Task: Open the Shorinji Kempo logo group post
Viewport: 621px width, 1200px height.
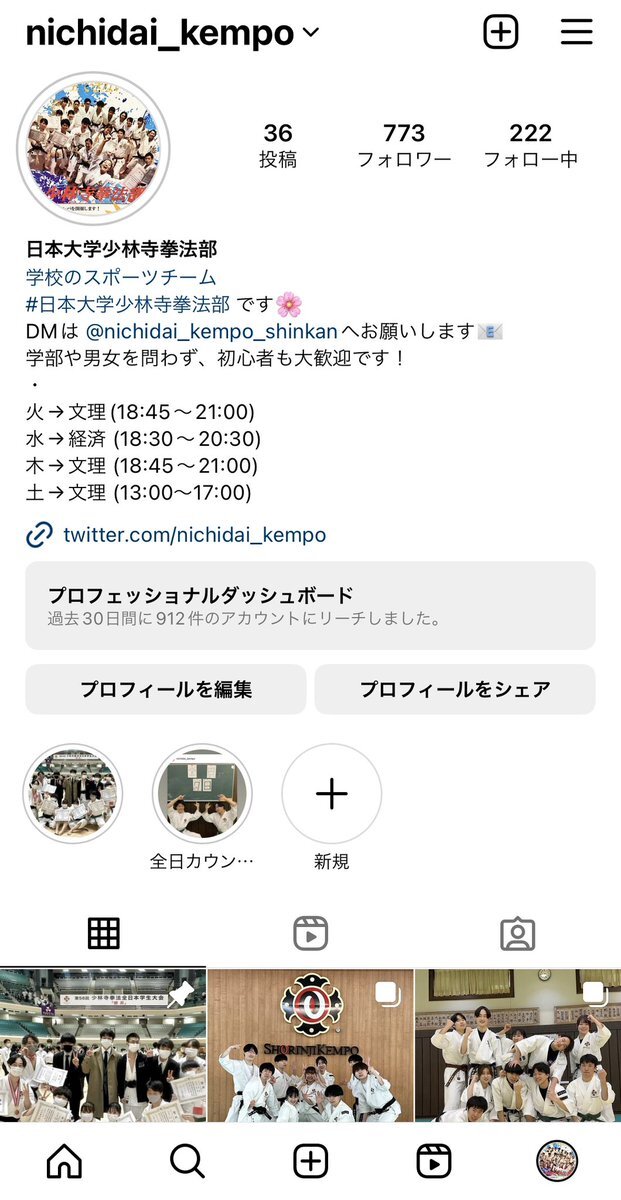Action: [310, 1045]
